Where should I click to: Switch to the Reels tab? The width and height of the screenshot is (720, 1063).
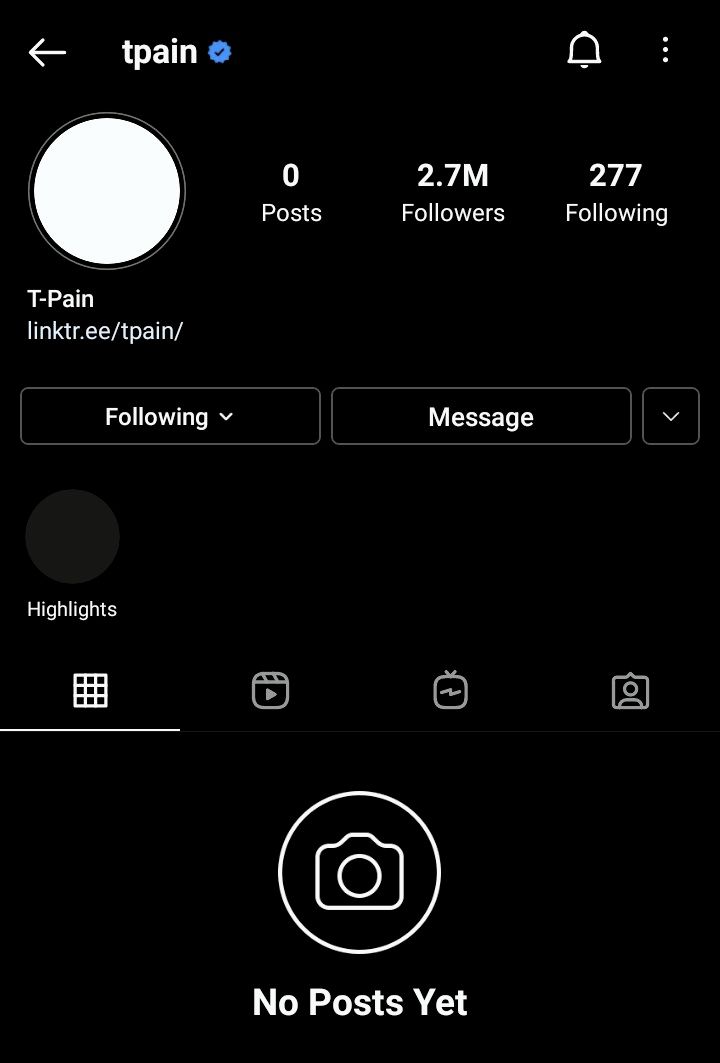coord(270,691)
